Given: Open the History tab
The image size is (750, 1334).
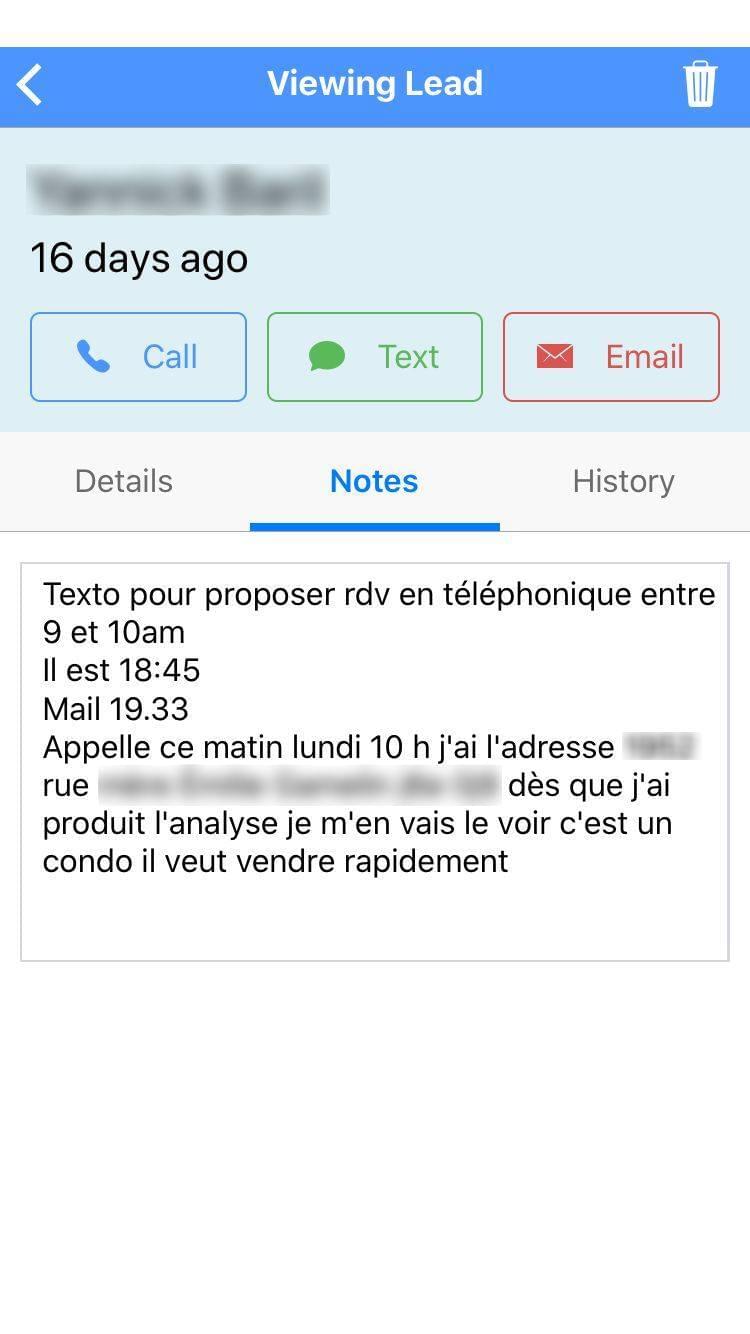Looking at the screenshot, I should pyautogui.click(x=624, y=481).
